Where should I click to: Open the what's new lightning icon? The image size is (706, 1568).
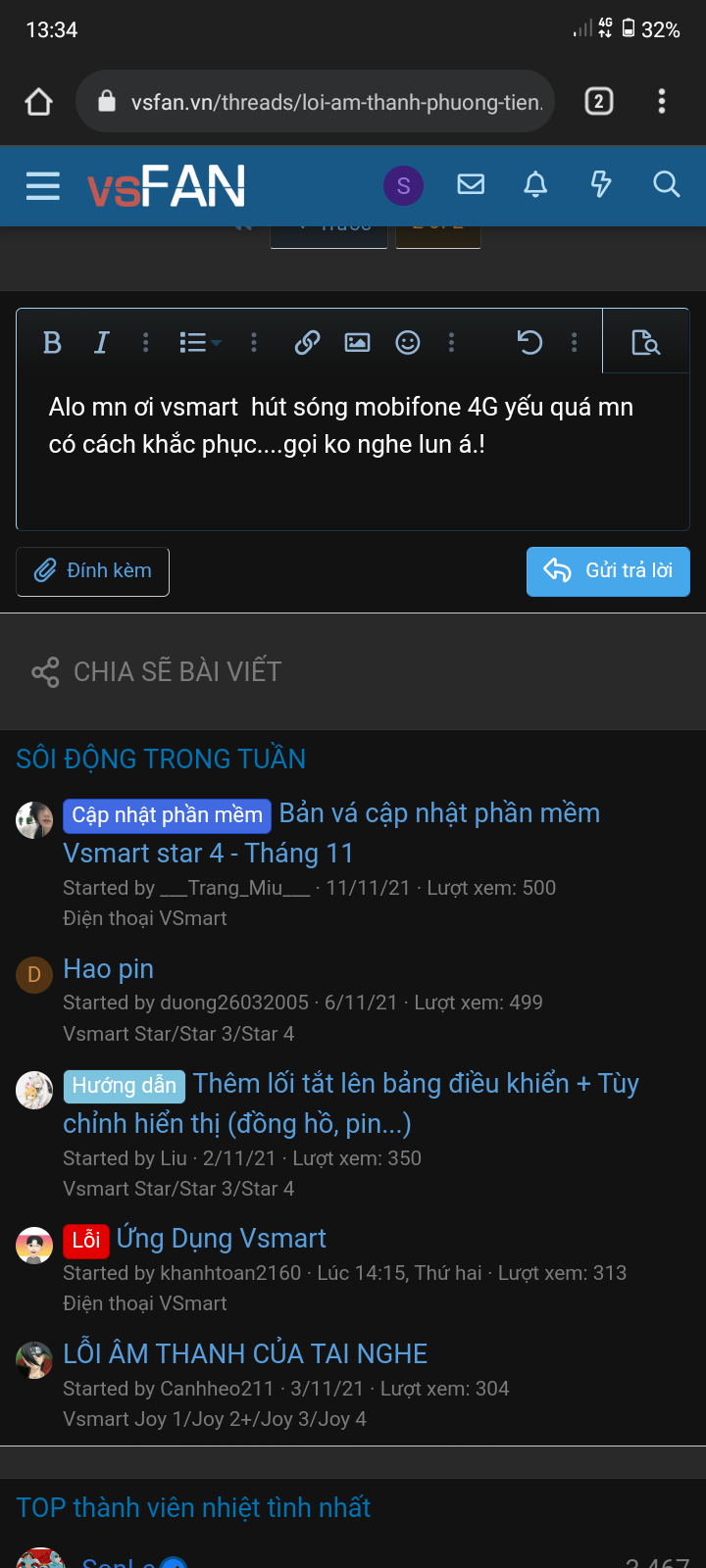click(x=601, y=184)
